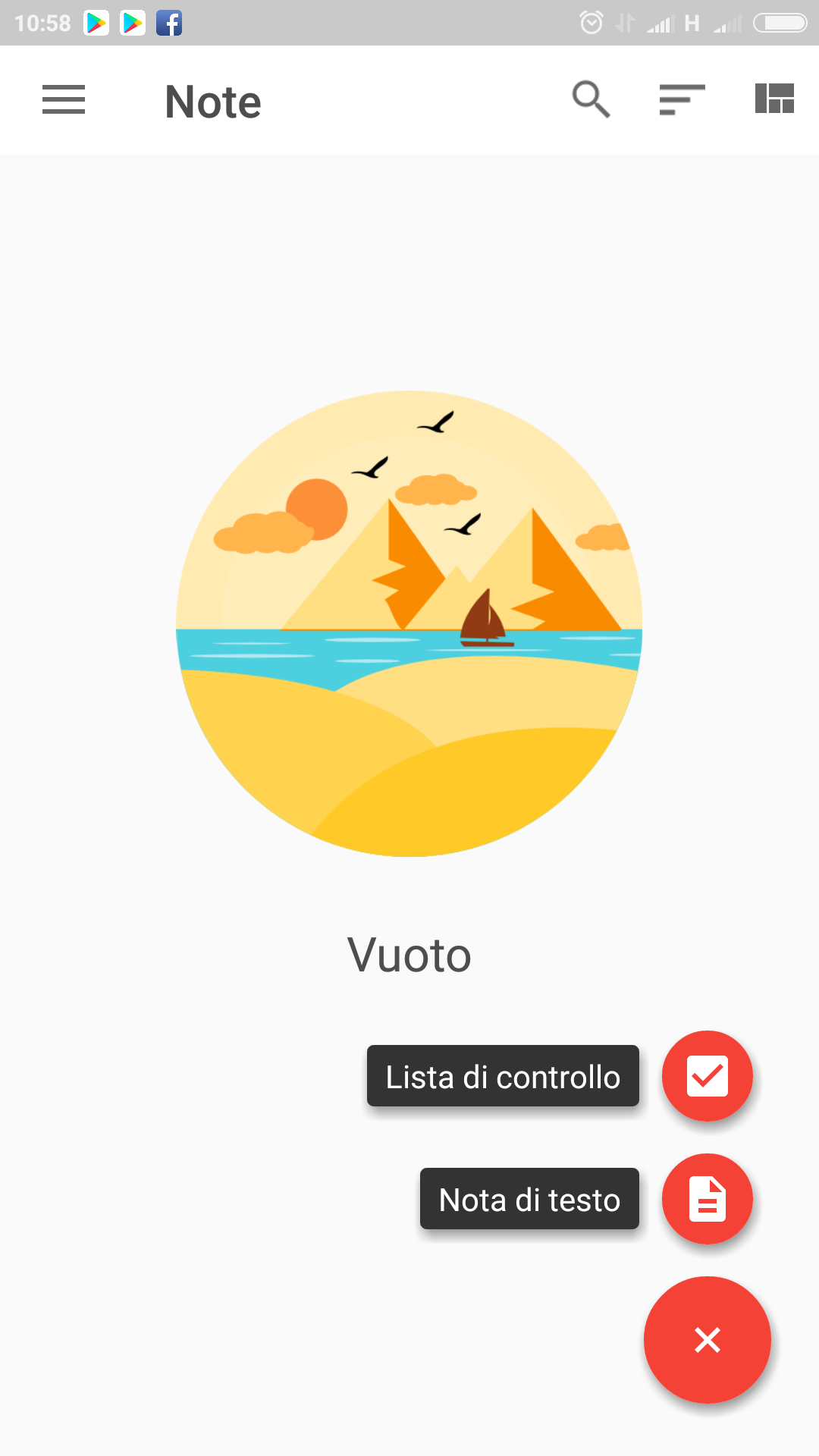Viewport: 819px width, 1456px height.
Task: Create a new Lista di controllo
Action: tap(708, 1076)
